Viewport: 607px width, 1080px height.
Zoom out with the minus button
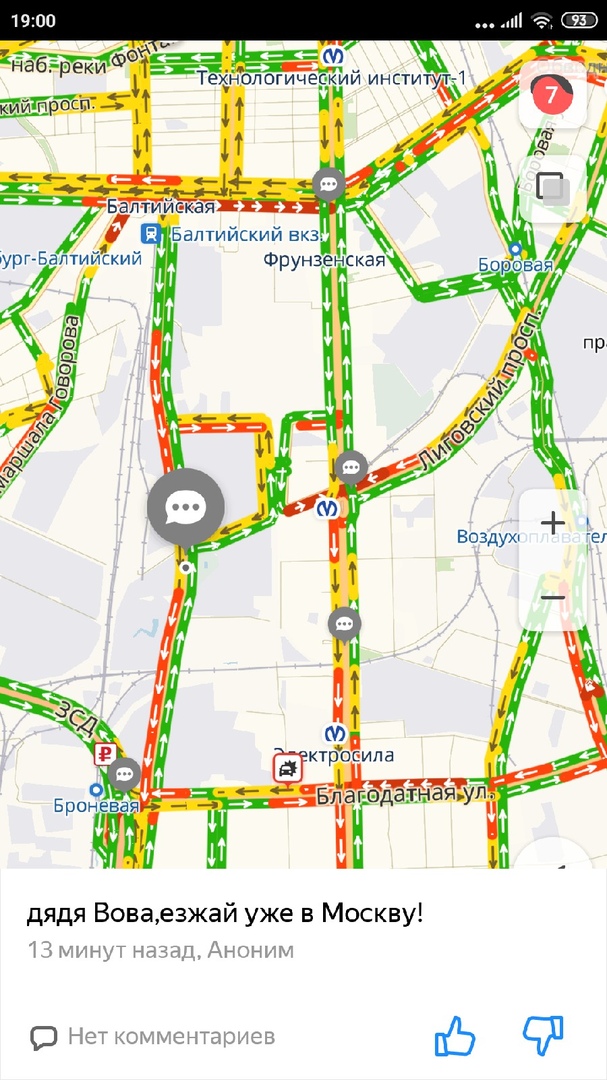552,597
